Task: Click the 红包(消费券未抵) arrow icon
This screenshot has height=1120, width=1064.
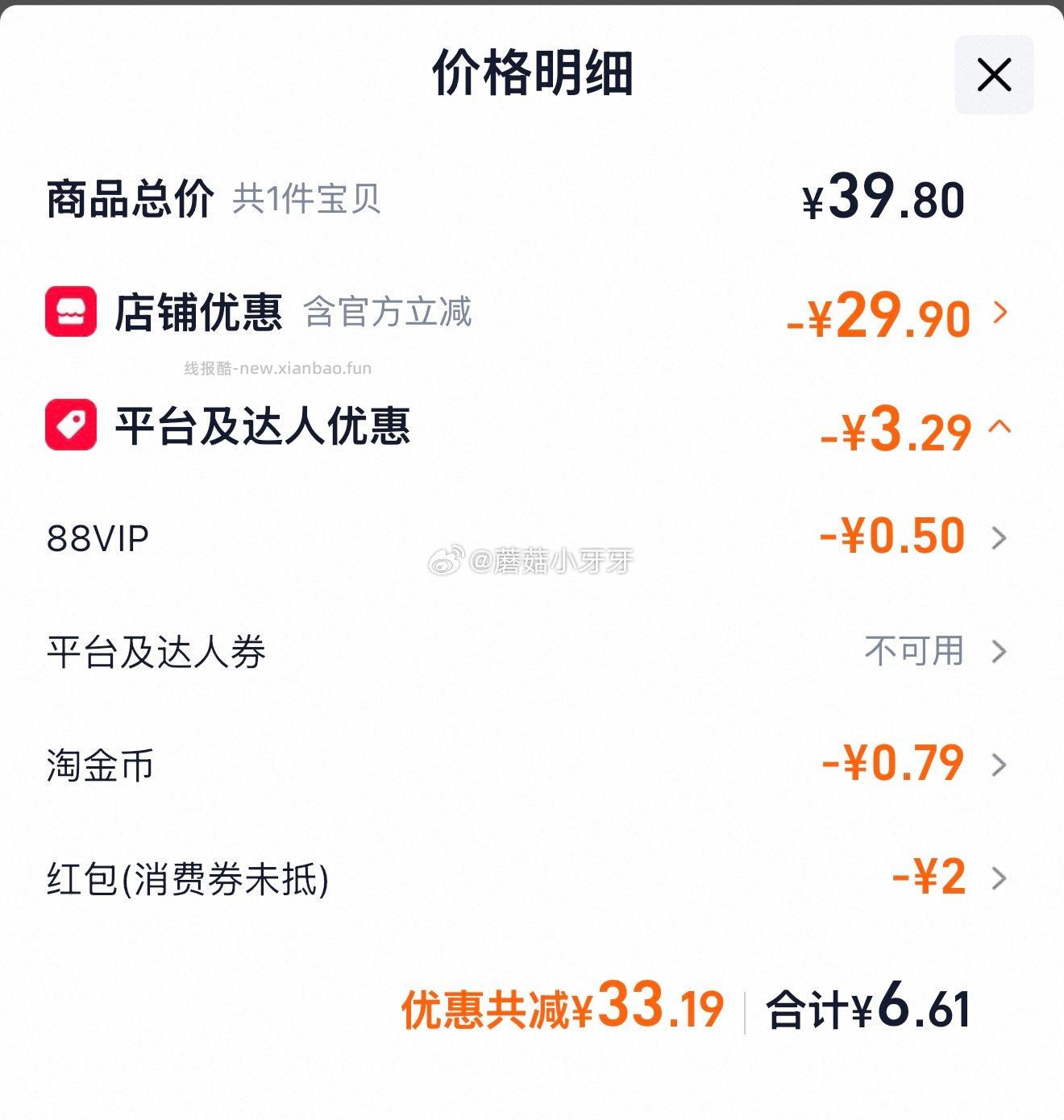Action: [1002, 878]
